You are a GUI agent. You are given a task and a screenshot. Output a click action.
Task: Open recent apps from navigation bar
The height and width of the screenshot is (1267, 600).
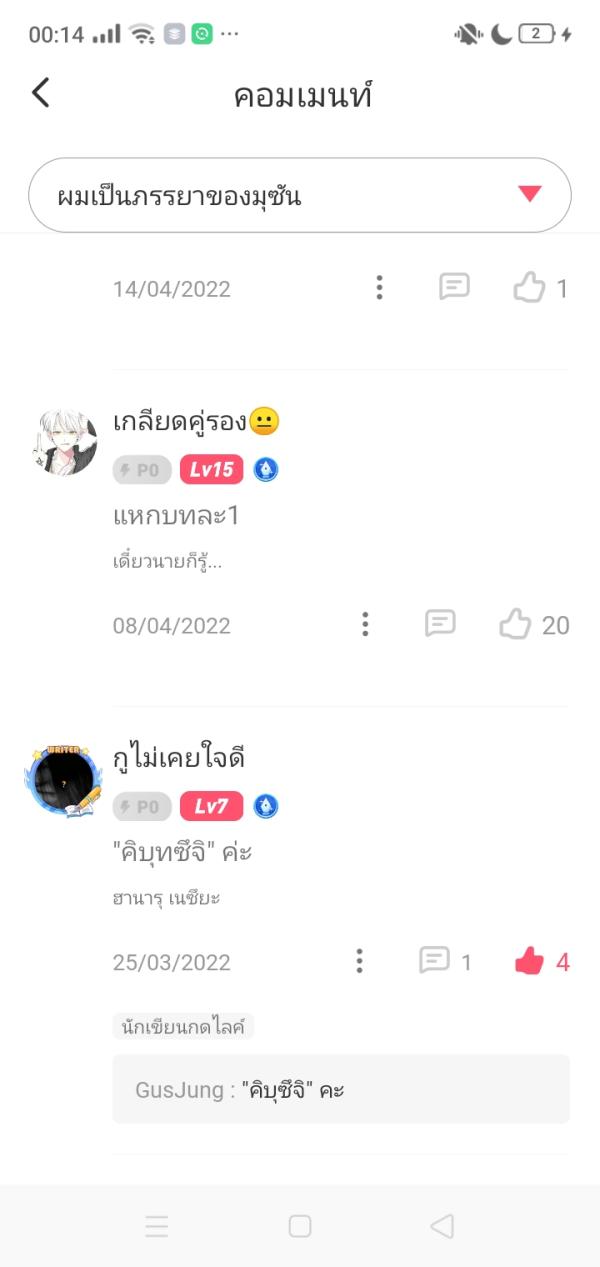click(157, 1226)
